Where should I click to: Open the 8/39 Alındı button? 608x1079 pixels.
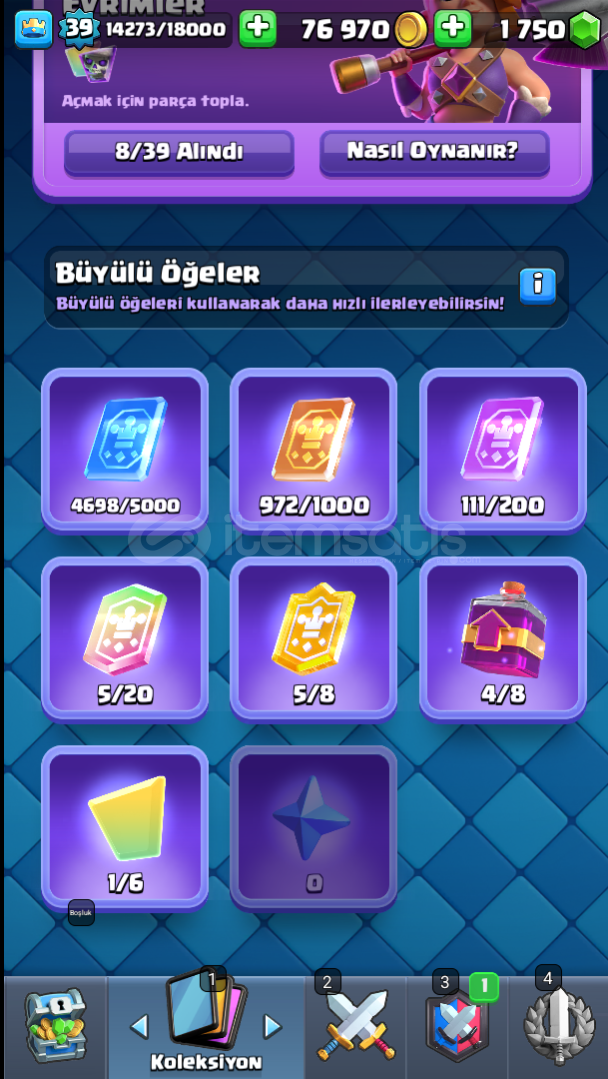pyautogui.click(x=179, y=152)
